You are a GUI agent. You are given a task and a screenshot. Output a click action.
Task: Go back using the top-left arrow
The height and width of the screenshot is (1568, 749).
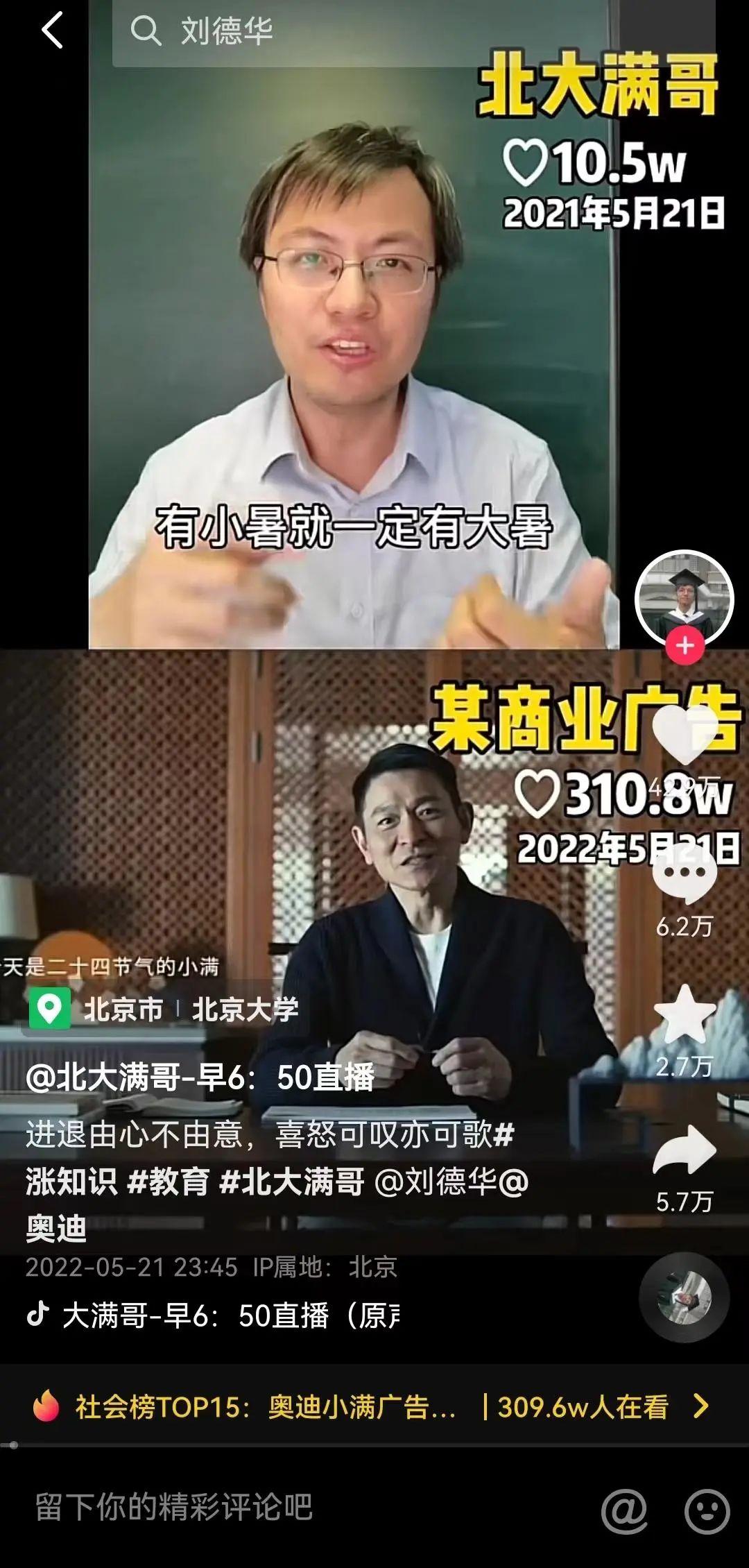[52, 30]
